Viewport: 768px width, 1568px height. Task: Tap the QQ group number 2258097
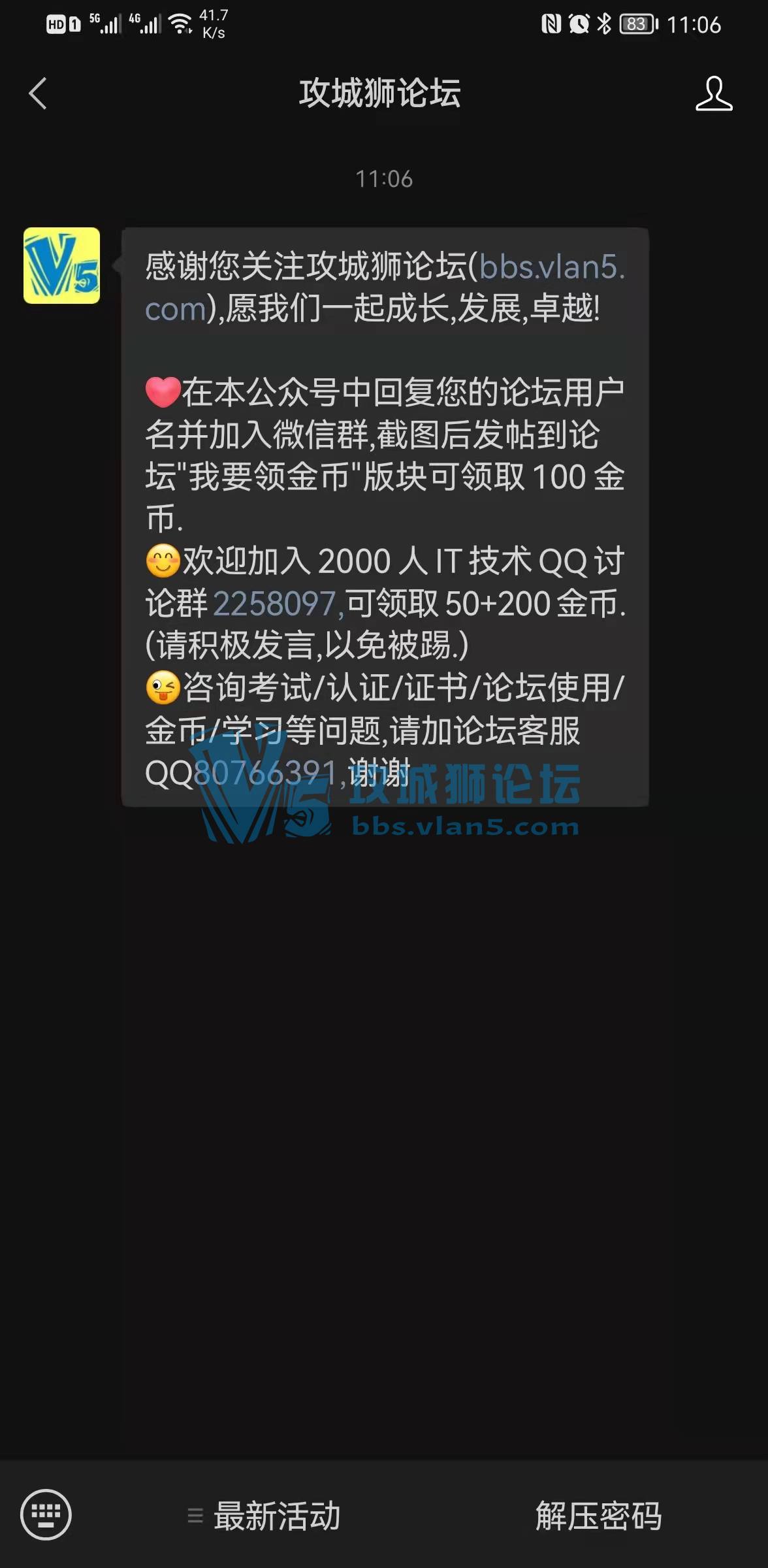point(274,604)
